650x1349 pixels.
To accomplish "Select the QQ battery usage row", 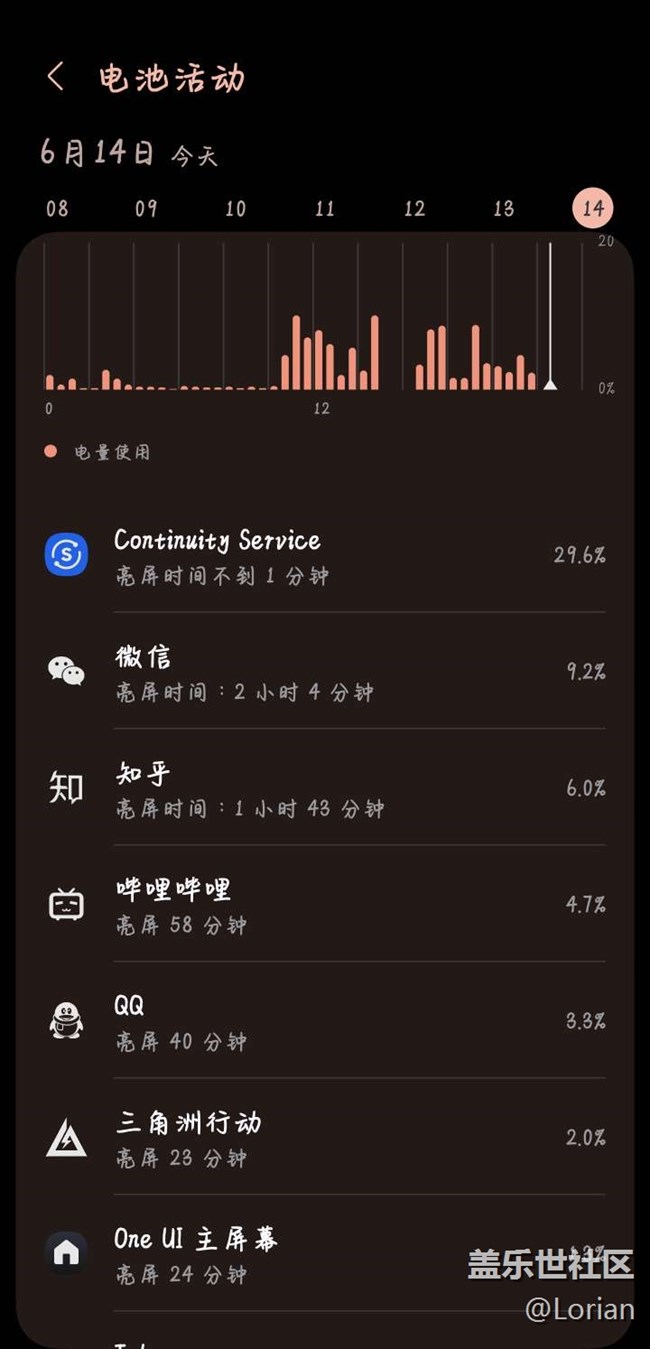I will [325, 1020].
